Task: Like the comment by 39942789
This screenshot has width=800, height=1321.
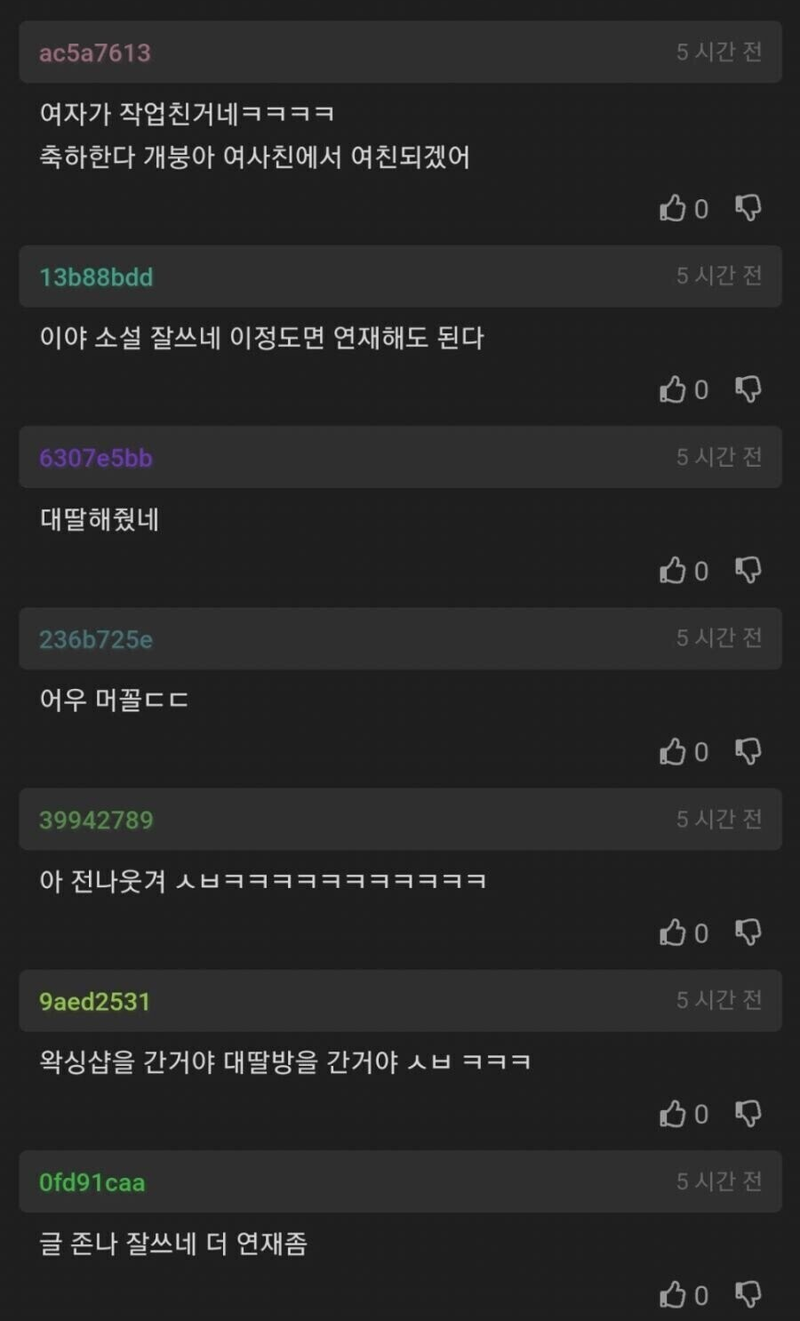Action: (x=672, y=933)
